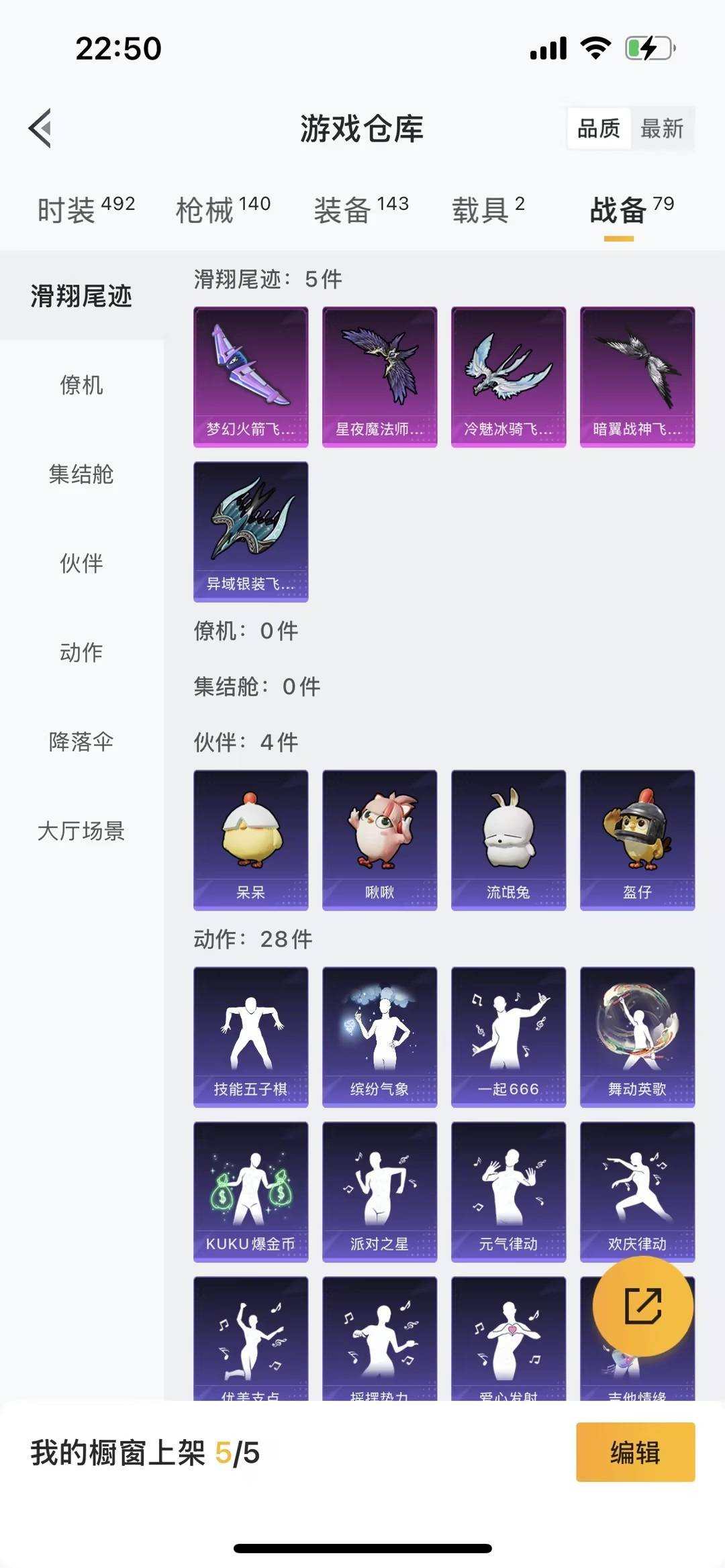The width and height of the screenshot is (725, 1568).
Task: Switch sorting to 最新
Action: (661, 129)
